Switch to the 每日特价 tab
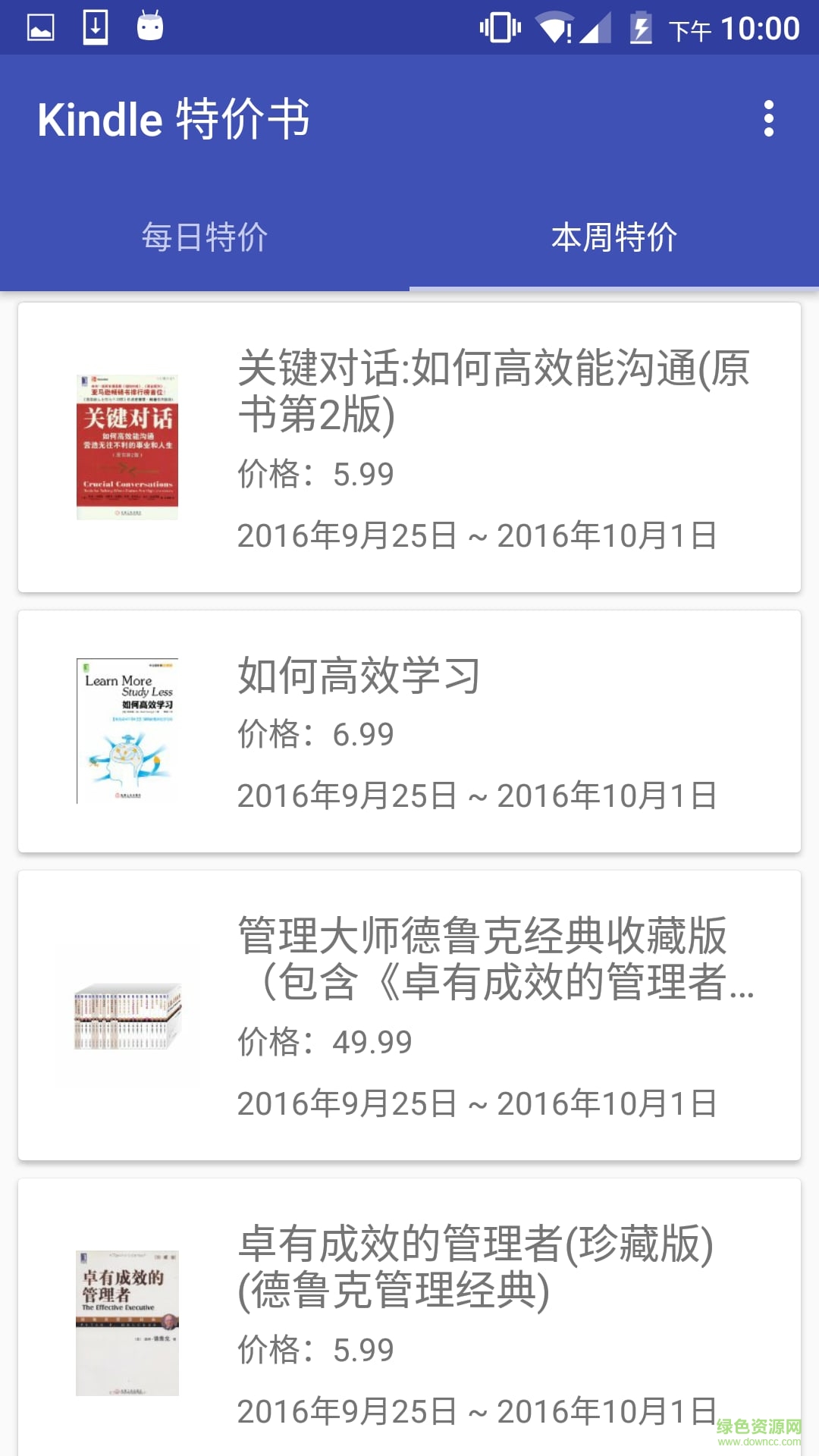 pos(205,237)
